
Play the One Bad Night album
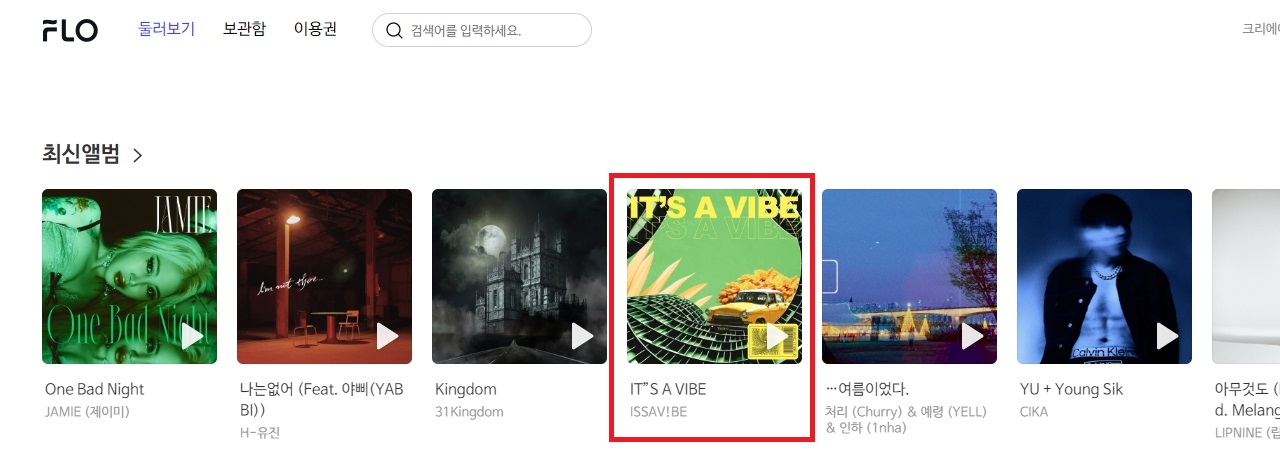pos(192,336)
